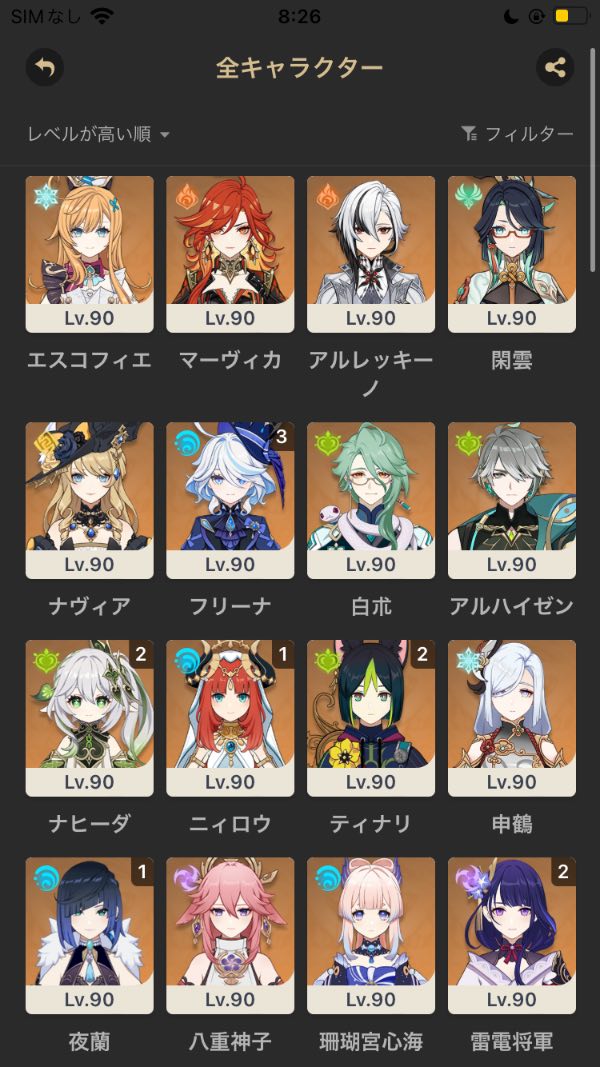Viewport: 600px width, 1067px height.
Task: View 閑雲 character details
Action: [512, 254]
